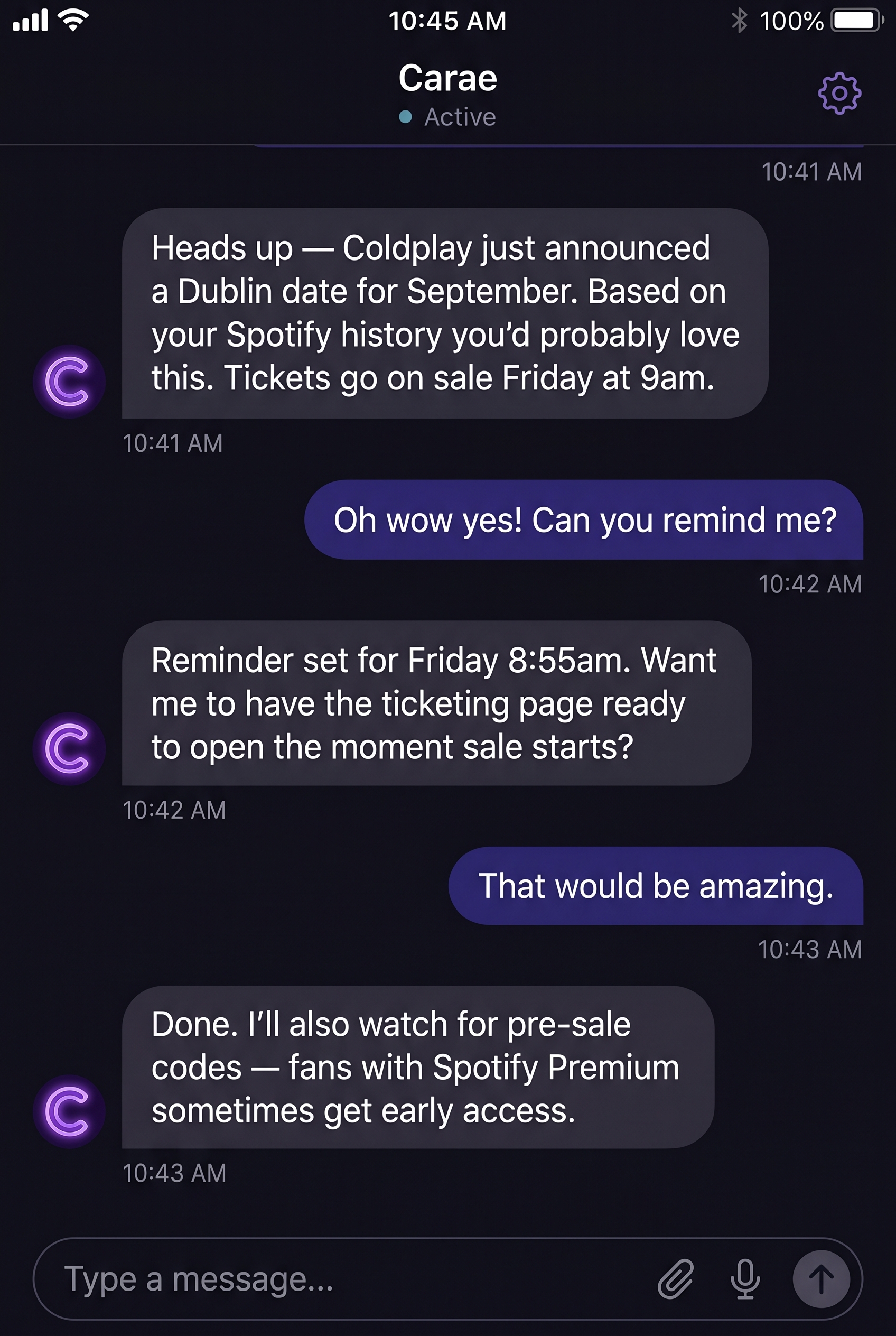Send the message with the arrow button

coord(821,1279)
